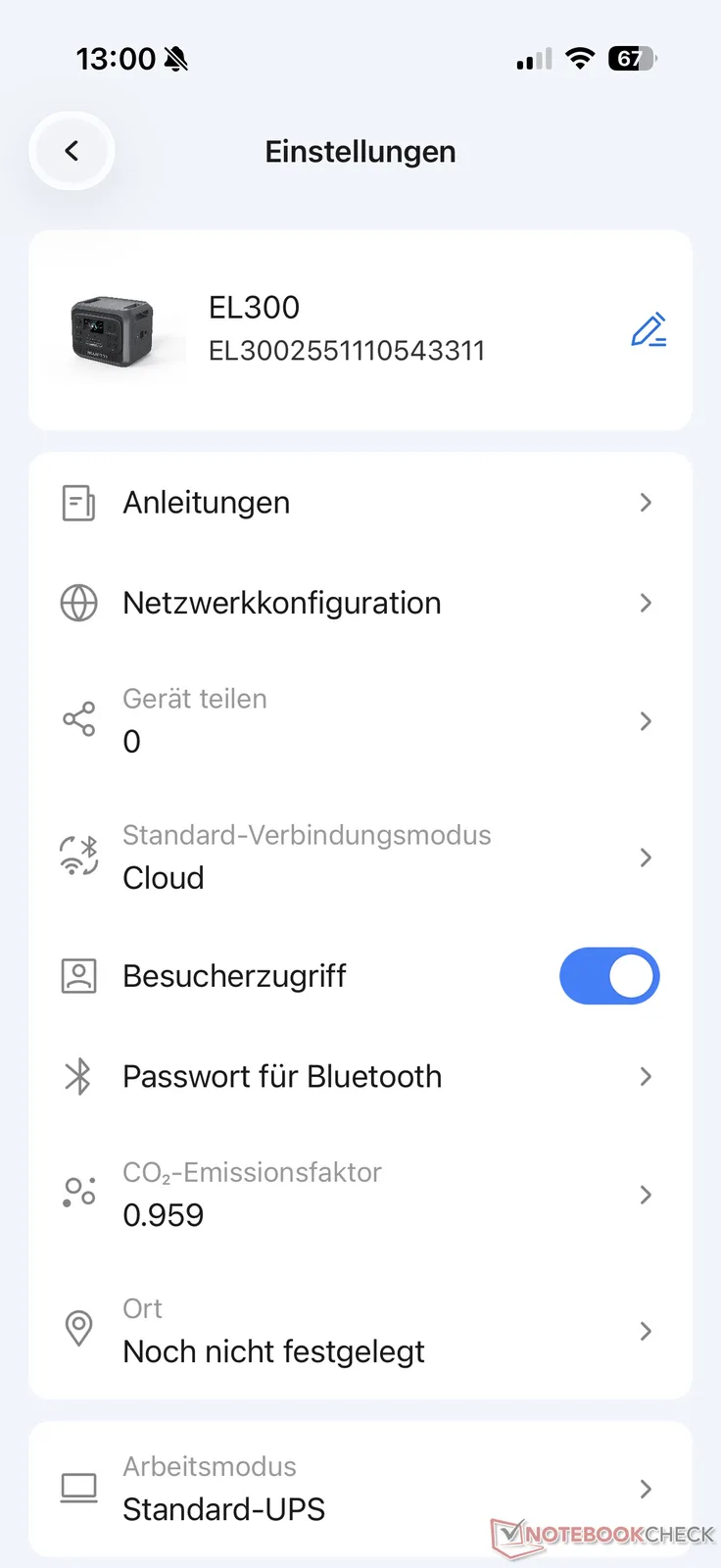
Task: Go back using the back arrow
Action: tap(72, 151)
